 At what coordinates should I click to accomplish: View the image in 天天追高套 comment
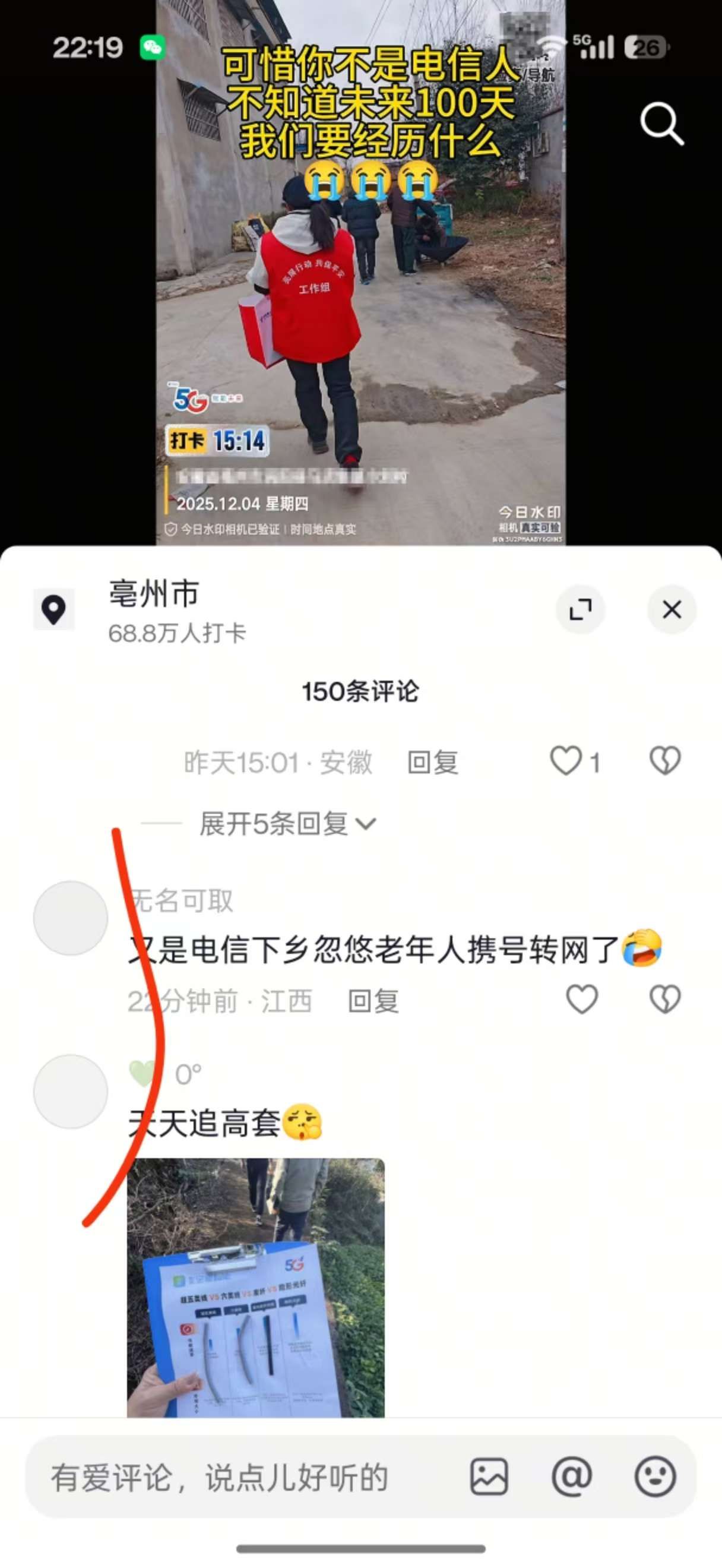coord(255,1287)
